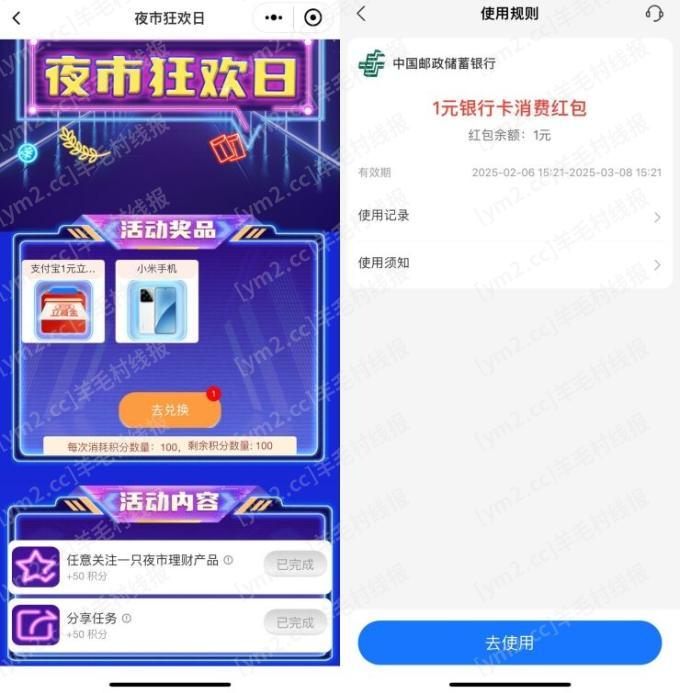This screenshot has width=680, height=693.
Task: Go back from the 使用规则 page
Action: [x=361, y=14]
